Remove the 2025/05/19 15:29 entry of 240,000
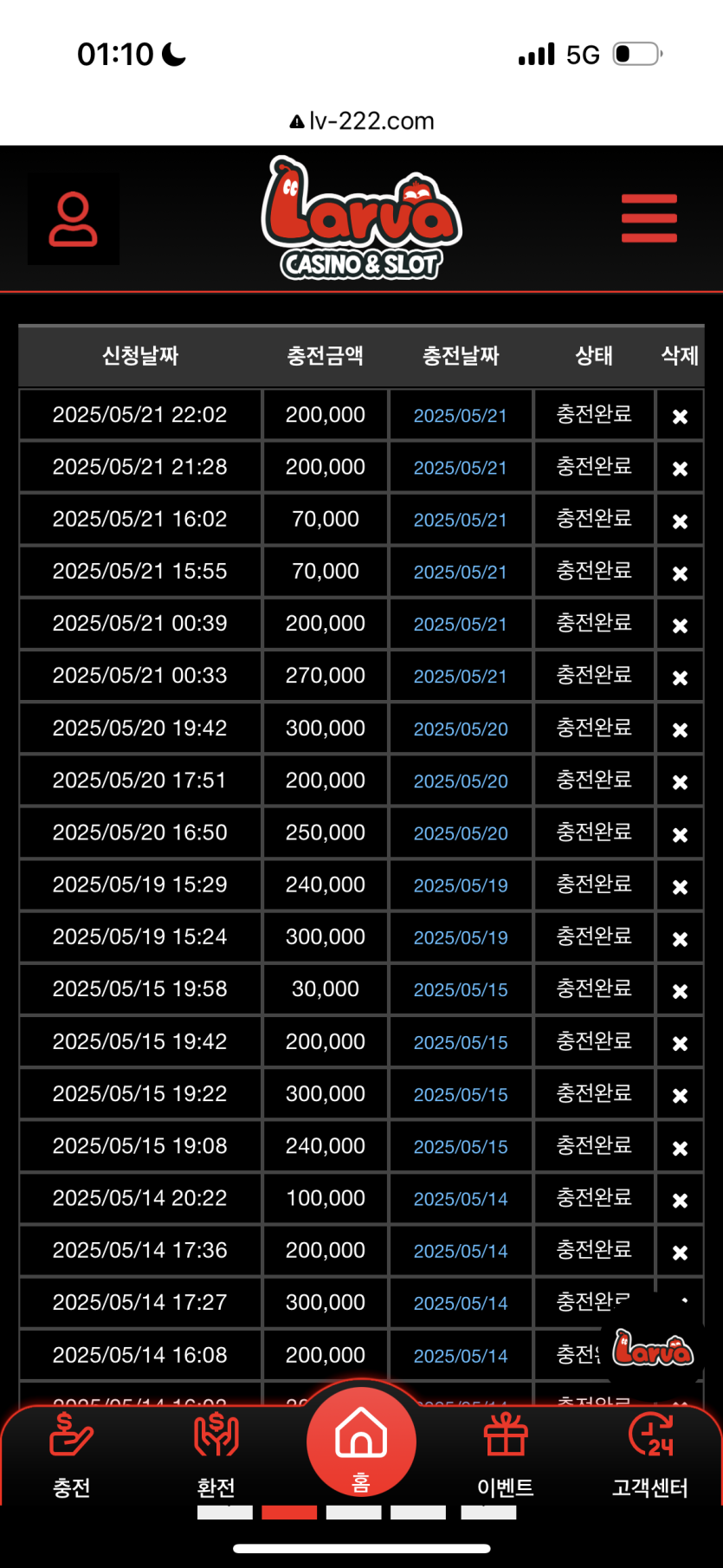 [680, 886]
